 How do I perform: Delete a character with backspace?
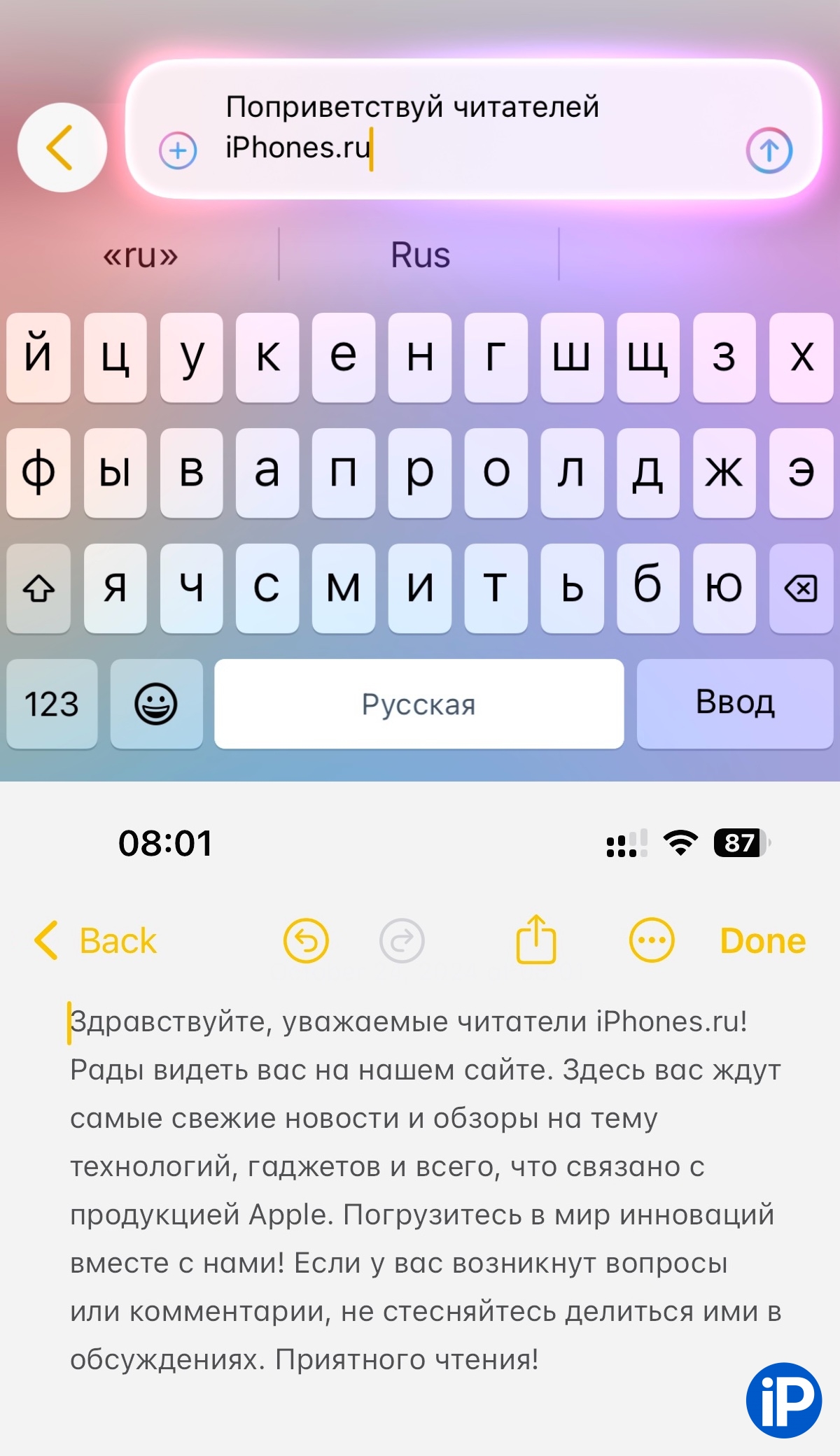(801, 588)
